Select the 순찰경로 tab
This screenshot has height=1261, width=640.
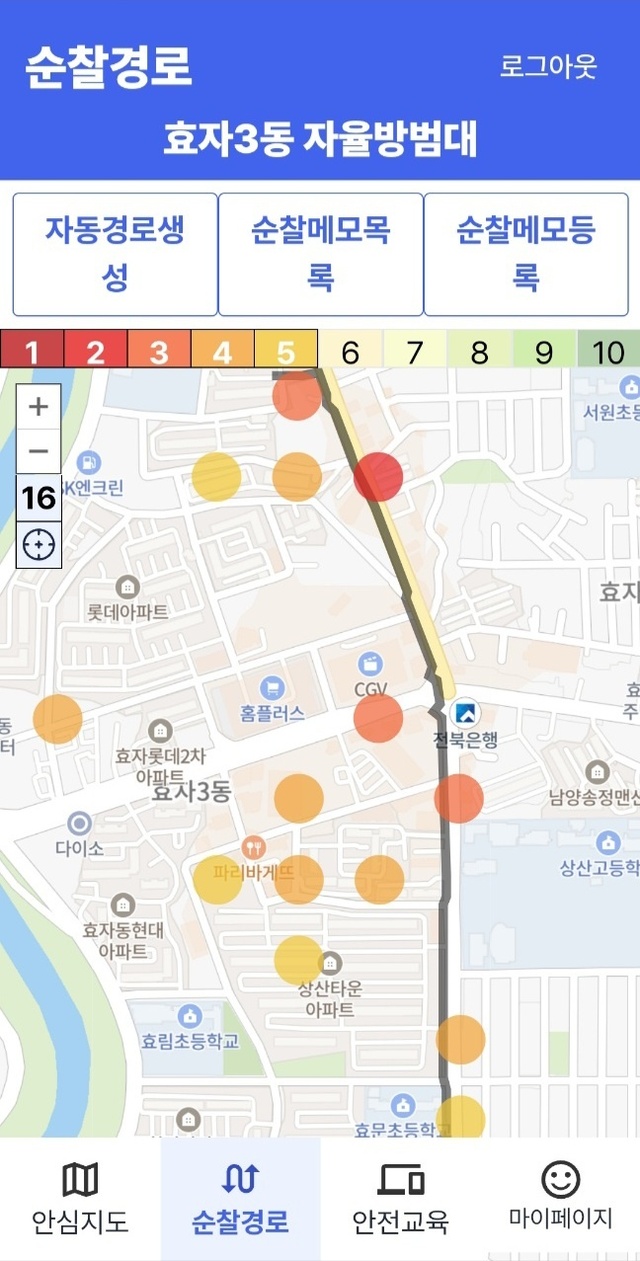[x=240, y=1199]
